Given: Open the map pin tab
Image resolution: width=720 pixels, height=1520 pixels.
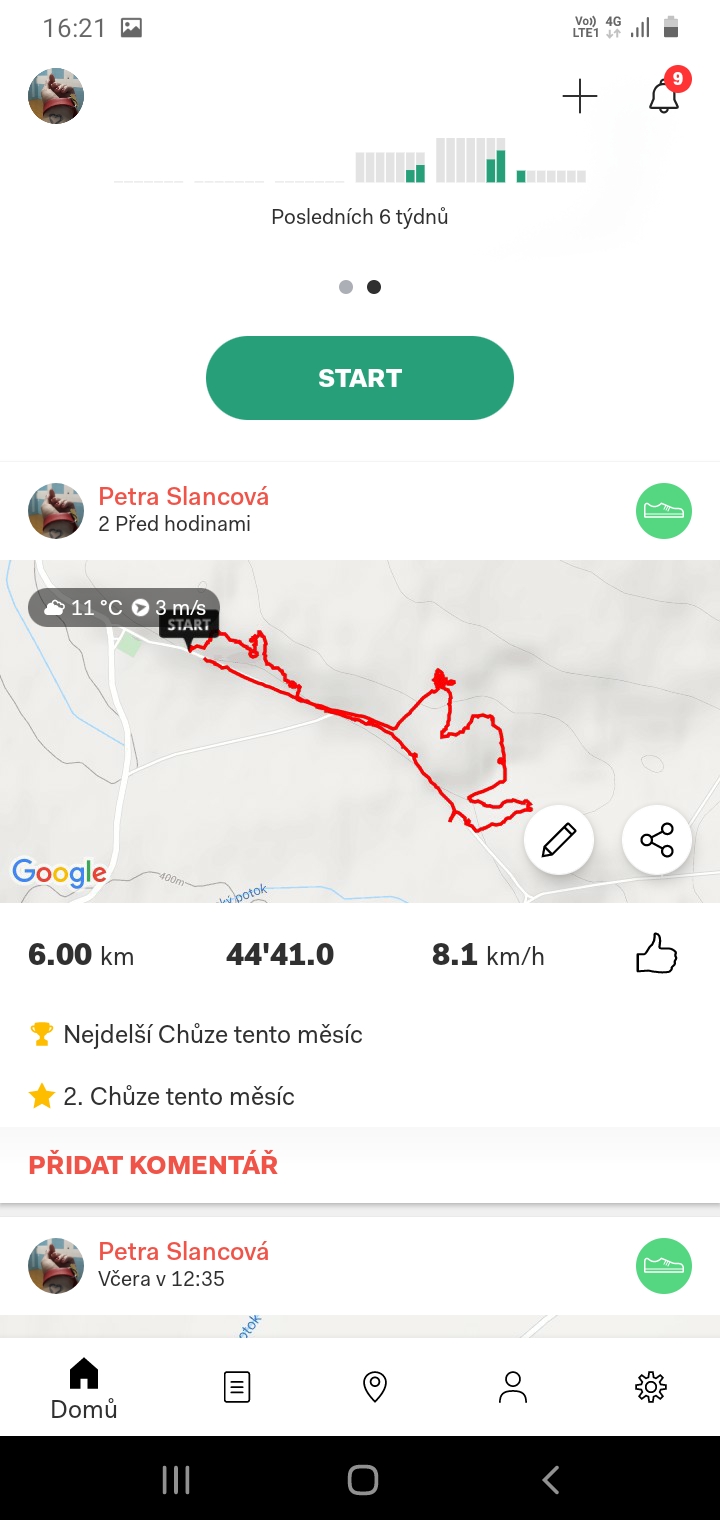Looking at the screenshot, I should [375, 1387].
